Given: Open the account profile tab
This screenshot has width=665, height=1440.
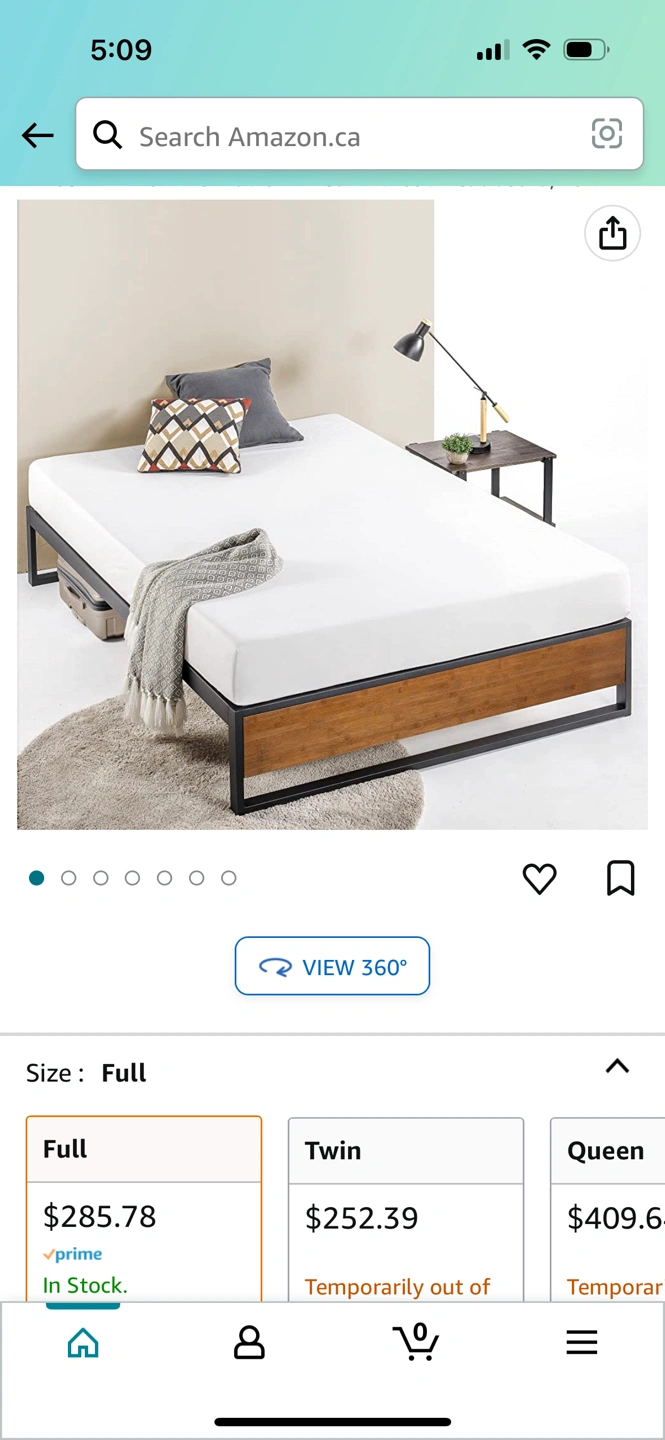Looking at the screenshot, I should pyautogui.click(x=249, y=1342).
